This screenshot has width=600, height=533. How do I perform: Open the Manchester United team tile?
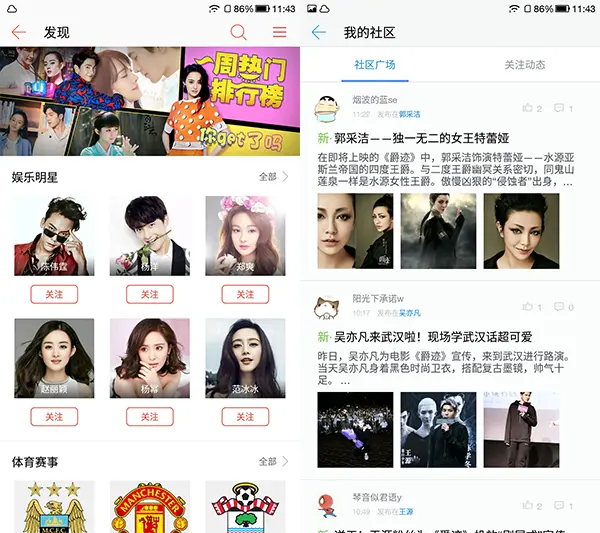click(149, 508)
